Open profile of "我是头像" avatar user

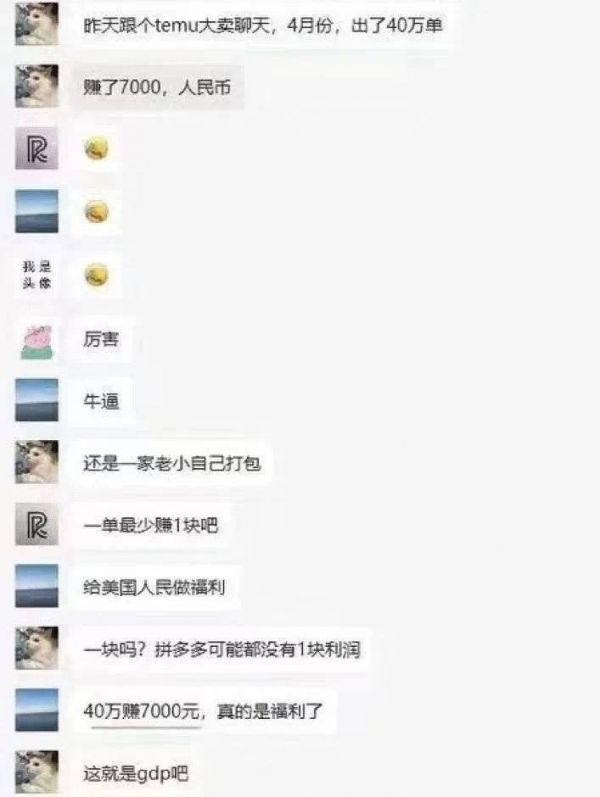[36, 275]
